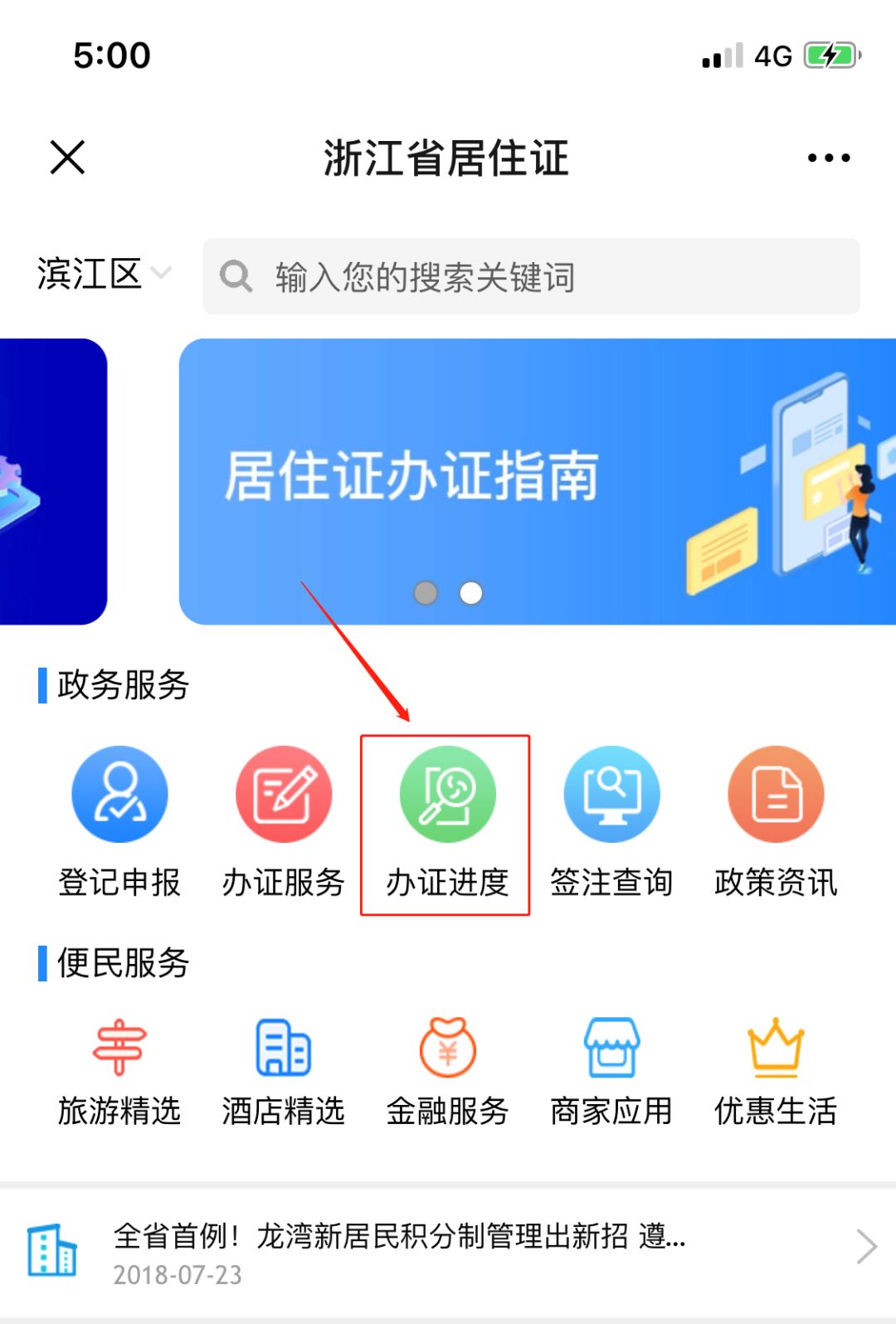Open 优惠生活 deals section
This screenshot has height=1324, width=896.
(776, 1072)
